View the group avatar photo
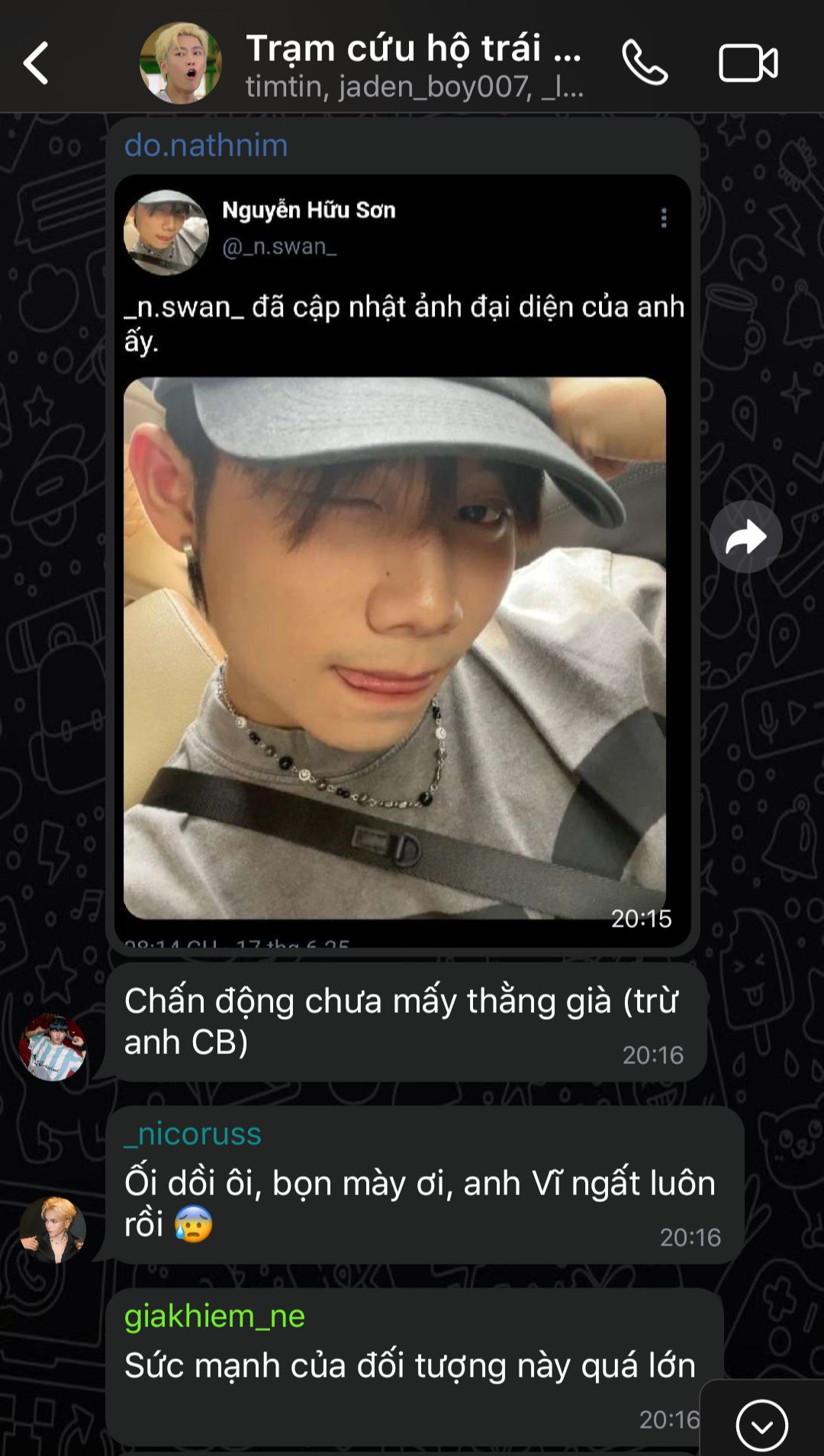Viewport: 824px width, 1456px height. (x=181, y=63)
